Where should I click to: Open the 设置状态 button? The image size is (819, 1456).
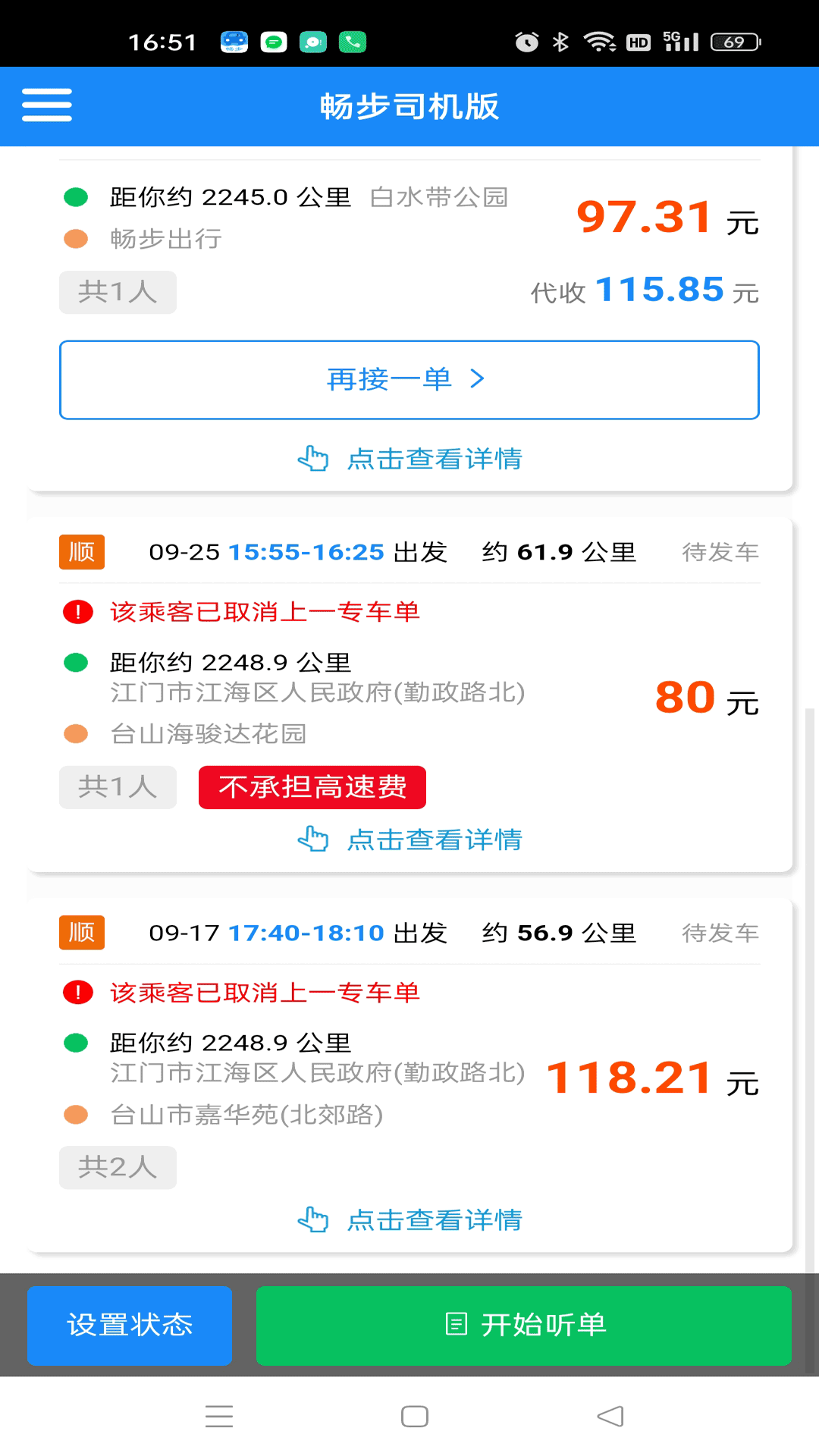pos(130,1326)
